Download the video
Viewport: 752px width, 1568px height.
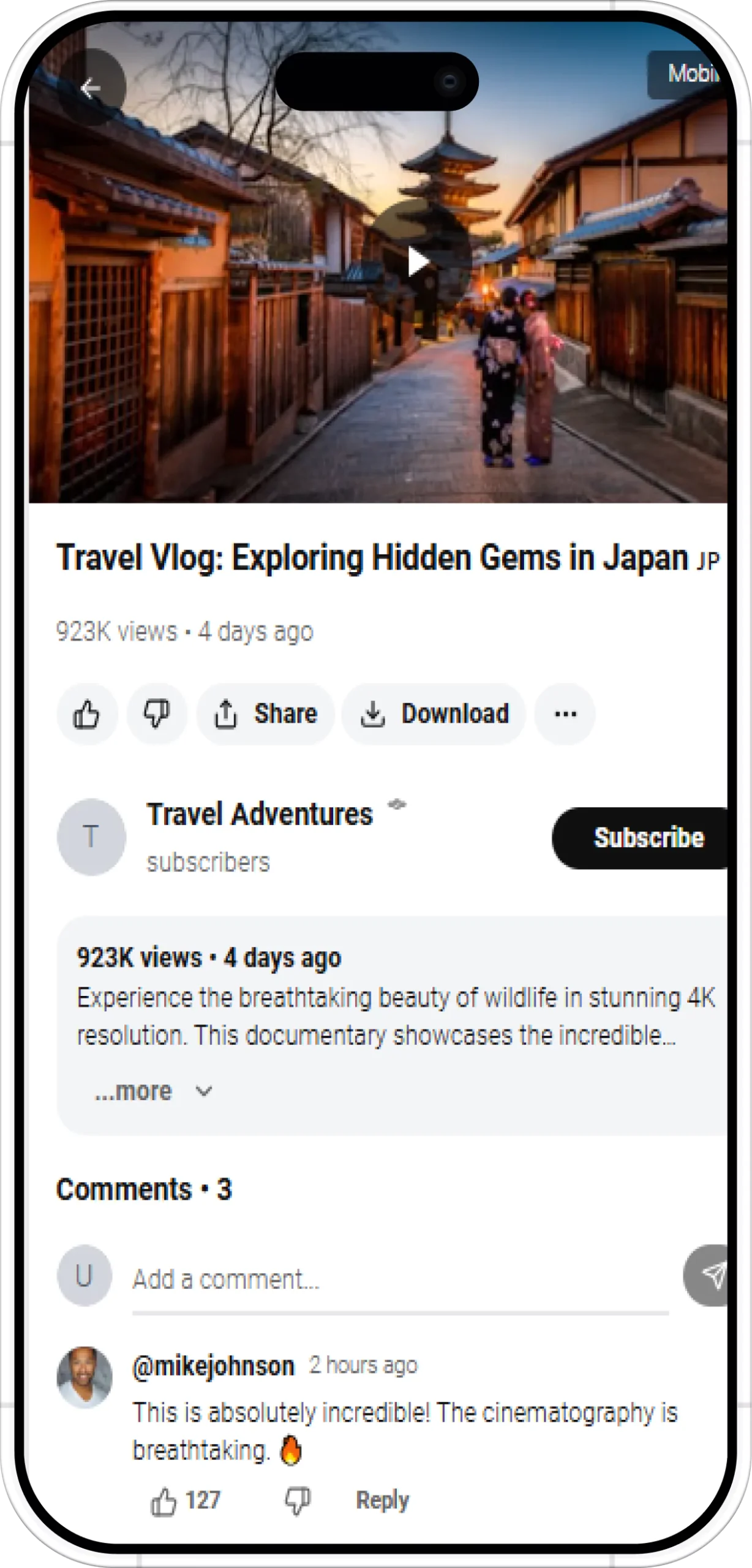[x=434, y=714]
